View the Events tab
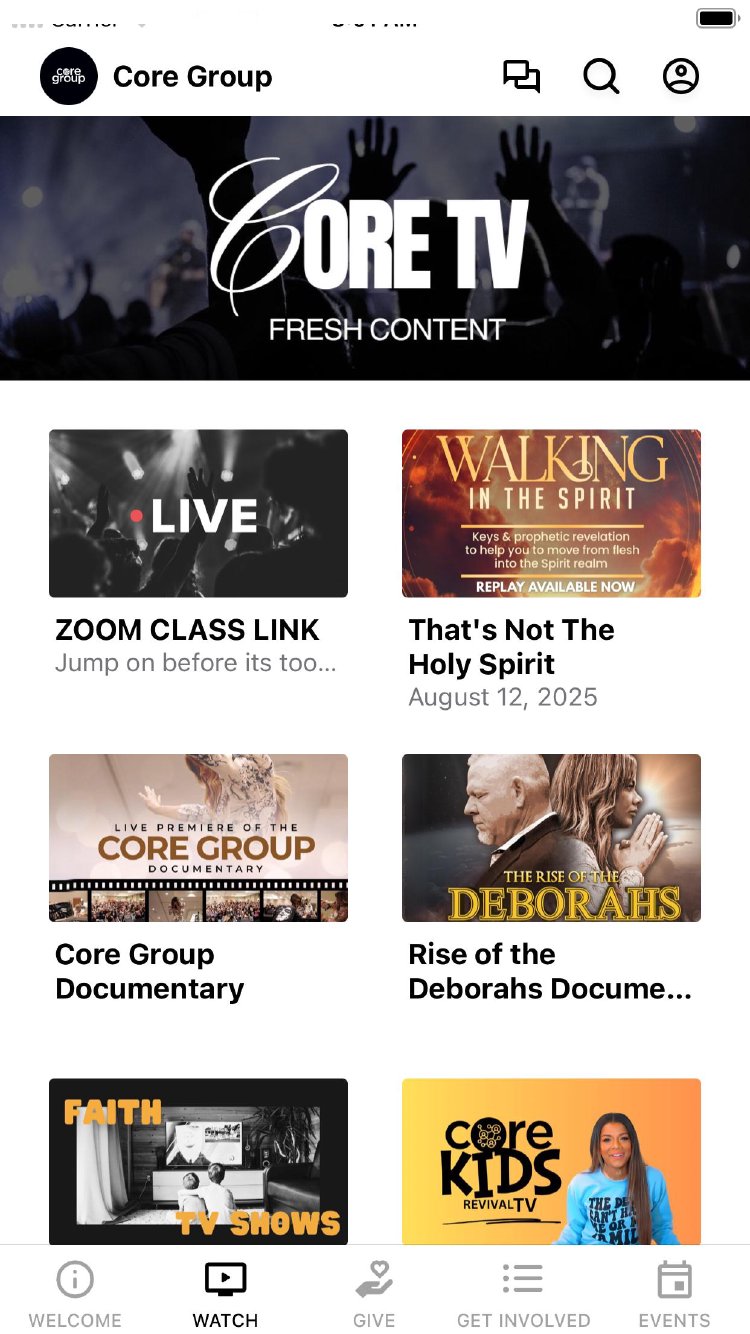The image size is (750, 1334). 675,1294
